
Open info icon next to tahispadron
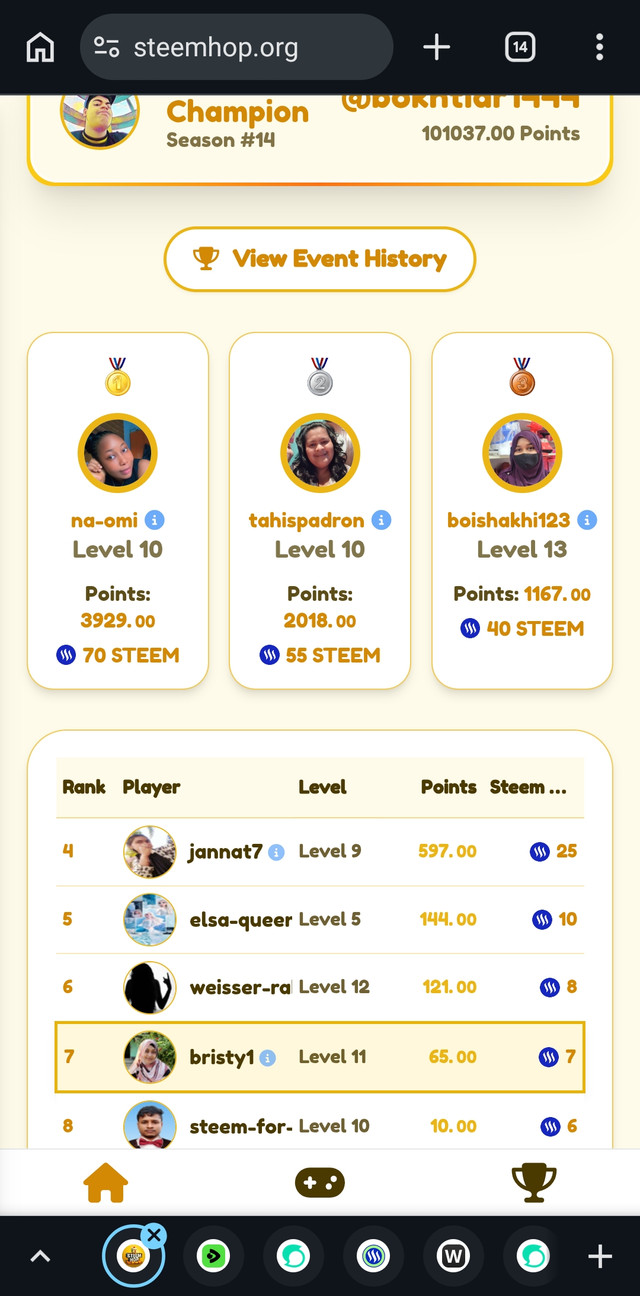[x=381, y=520]
